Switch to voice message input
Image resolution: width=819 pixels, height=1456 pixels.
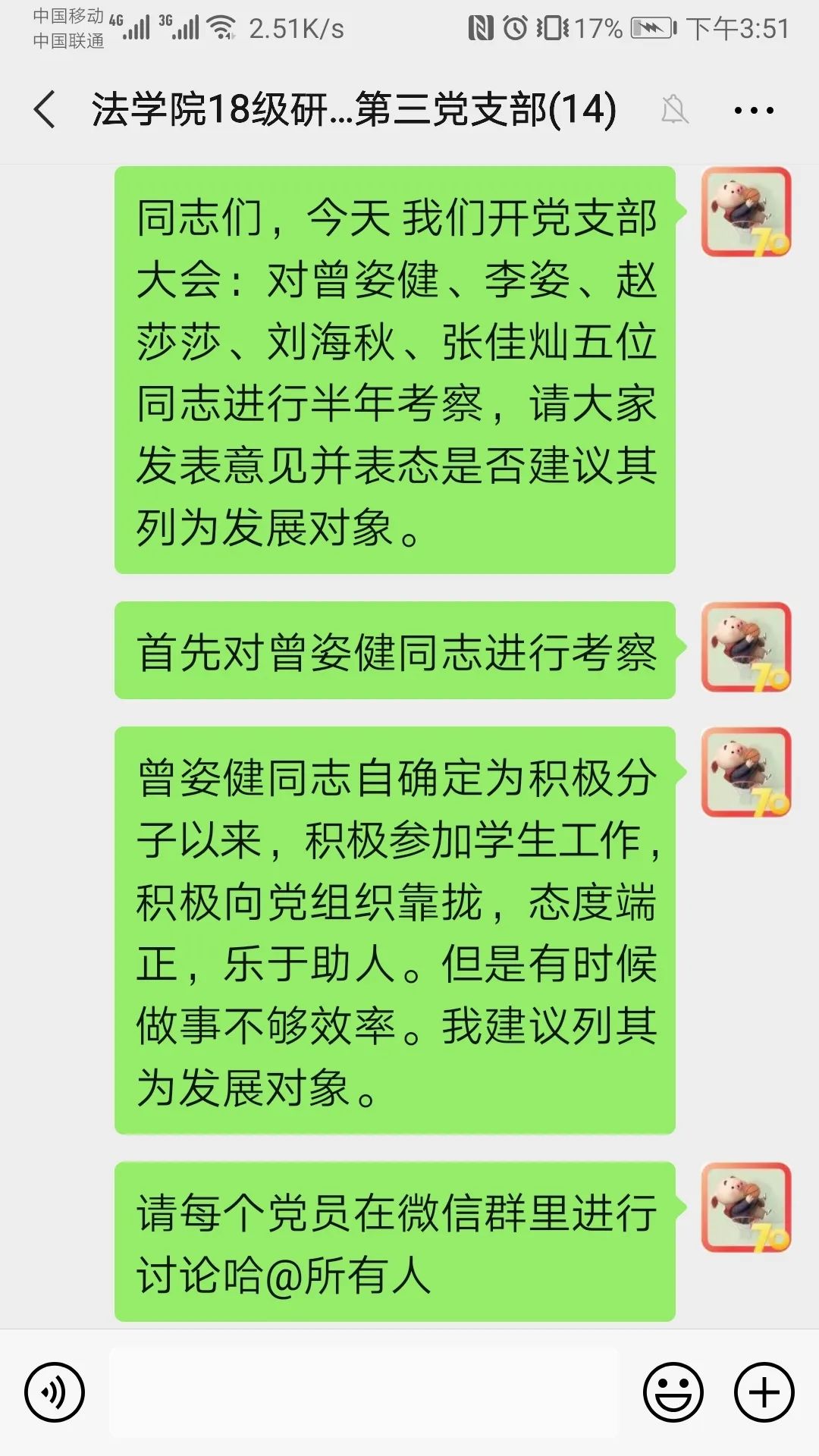tap(55, 1392)
